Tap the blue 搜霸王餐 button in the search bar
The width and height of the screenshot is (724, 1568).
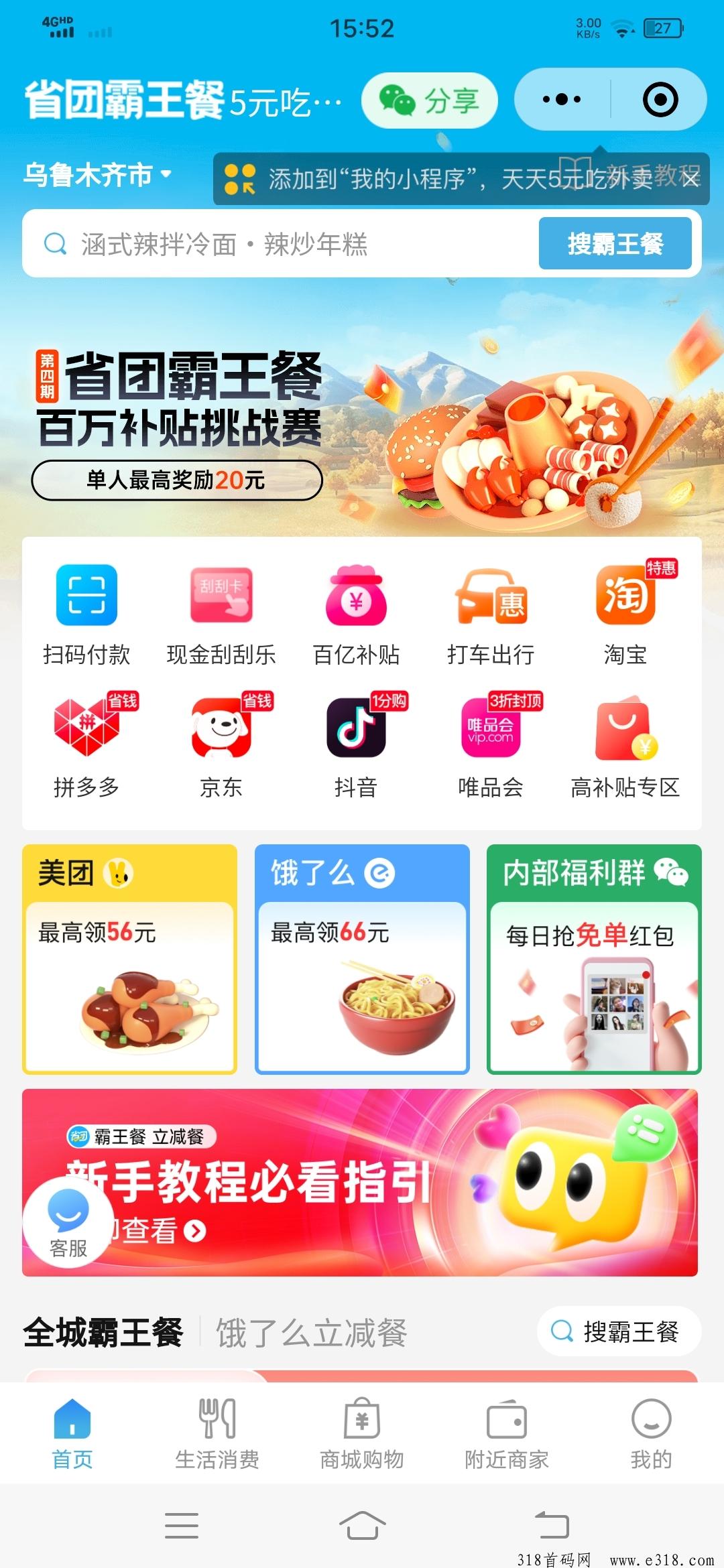615,243
